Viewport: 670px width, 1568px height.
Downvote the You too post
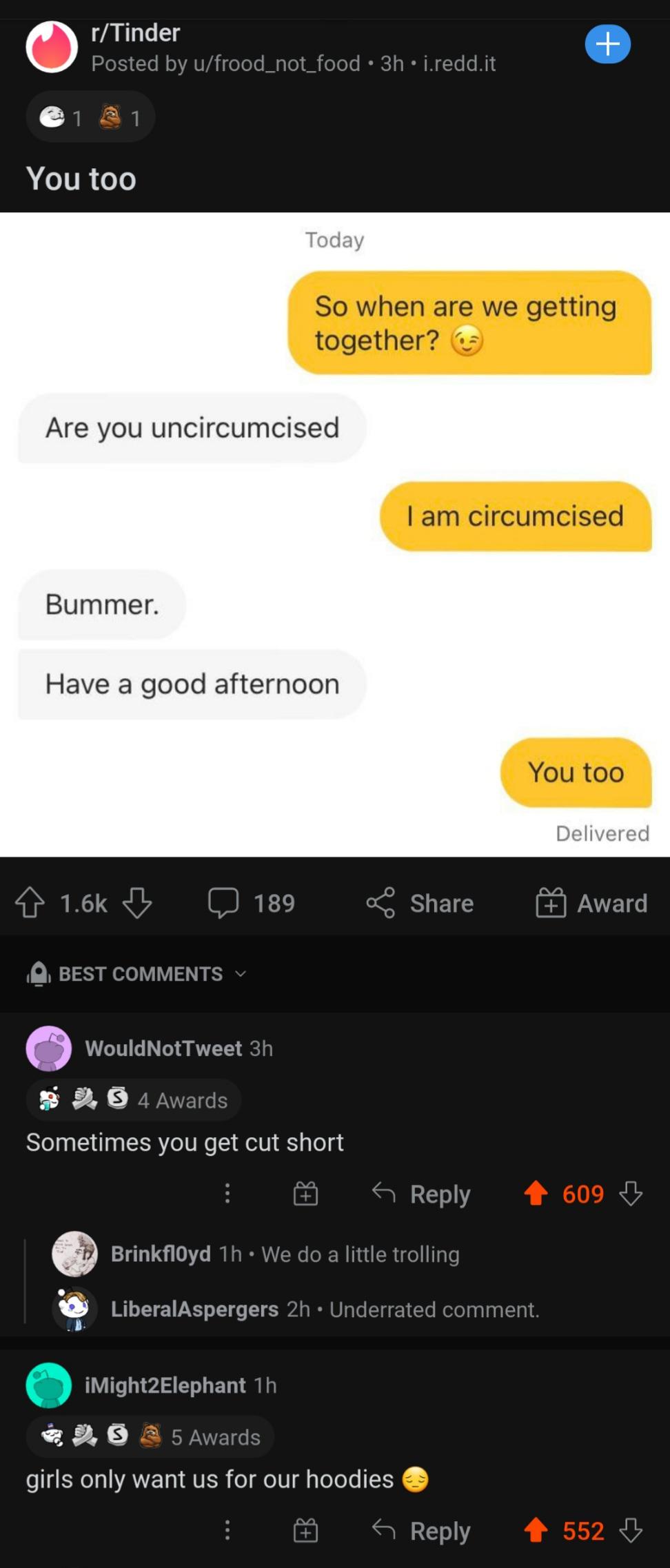point(137,903)
